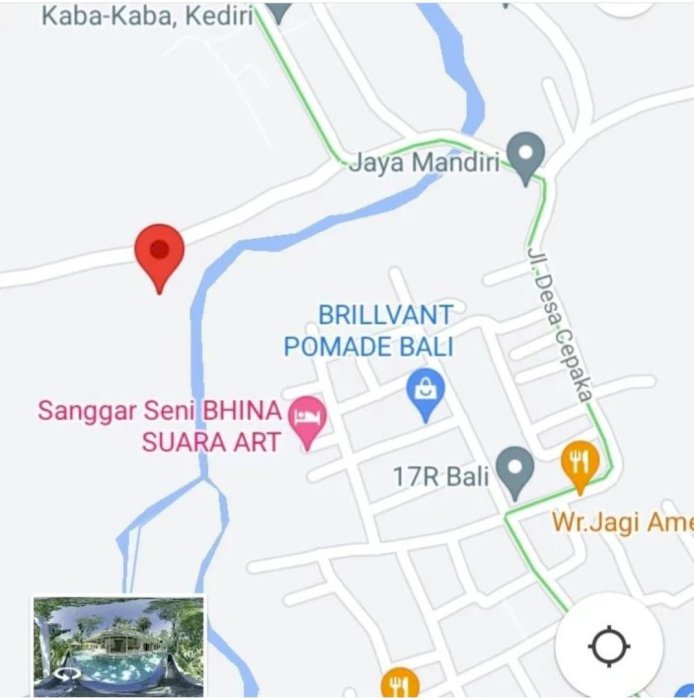The width and height of the screenshot is (694, 700).
Task: Open Wr.Jagi restaurant marker
Action: tap(580, 465)
